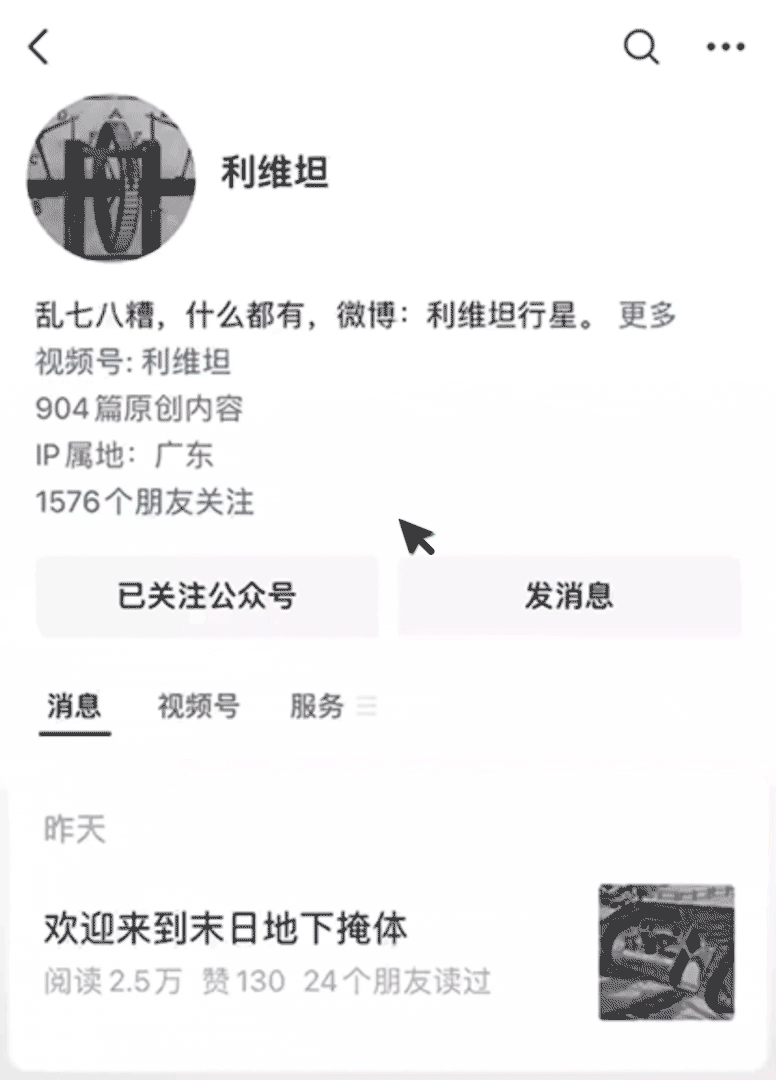This screenshot has width=776, height=1080.
Task: Open search for this account
Action: tap(641, 47)
